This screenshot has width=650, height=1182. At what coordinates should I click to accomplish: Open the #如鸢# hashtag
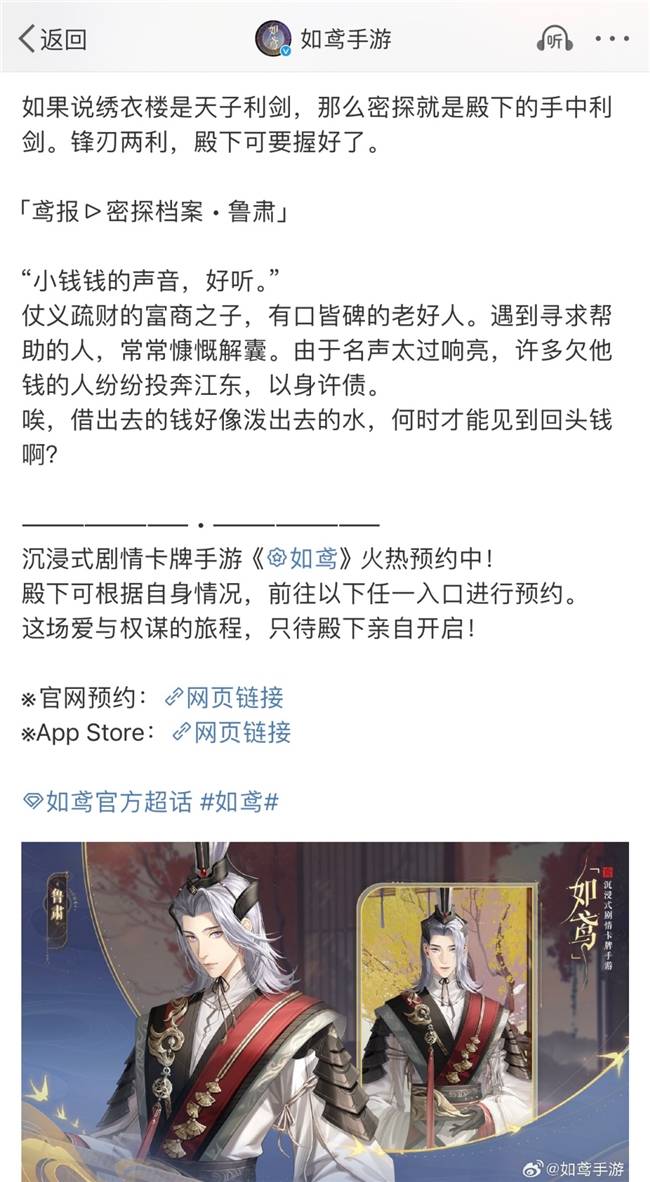pos(239,802)
